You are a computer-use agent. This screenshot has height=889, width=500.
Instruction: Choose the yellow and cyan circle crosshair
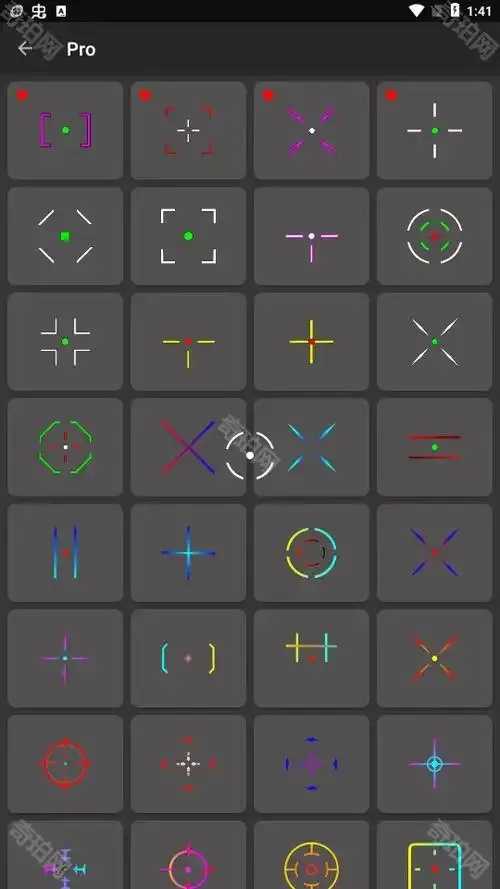tap(311, 553)
